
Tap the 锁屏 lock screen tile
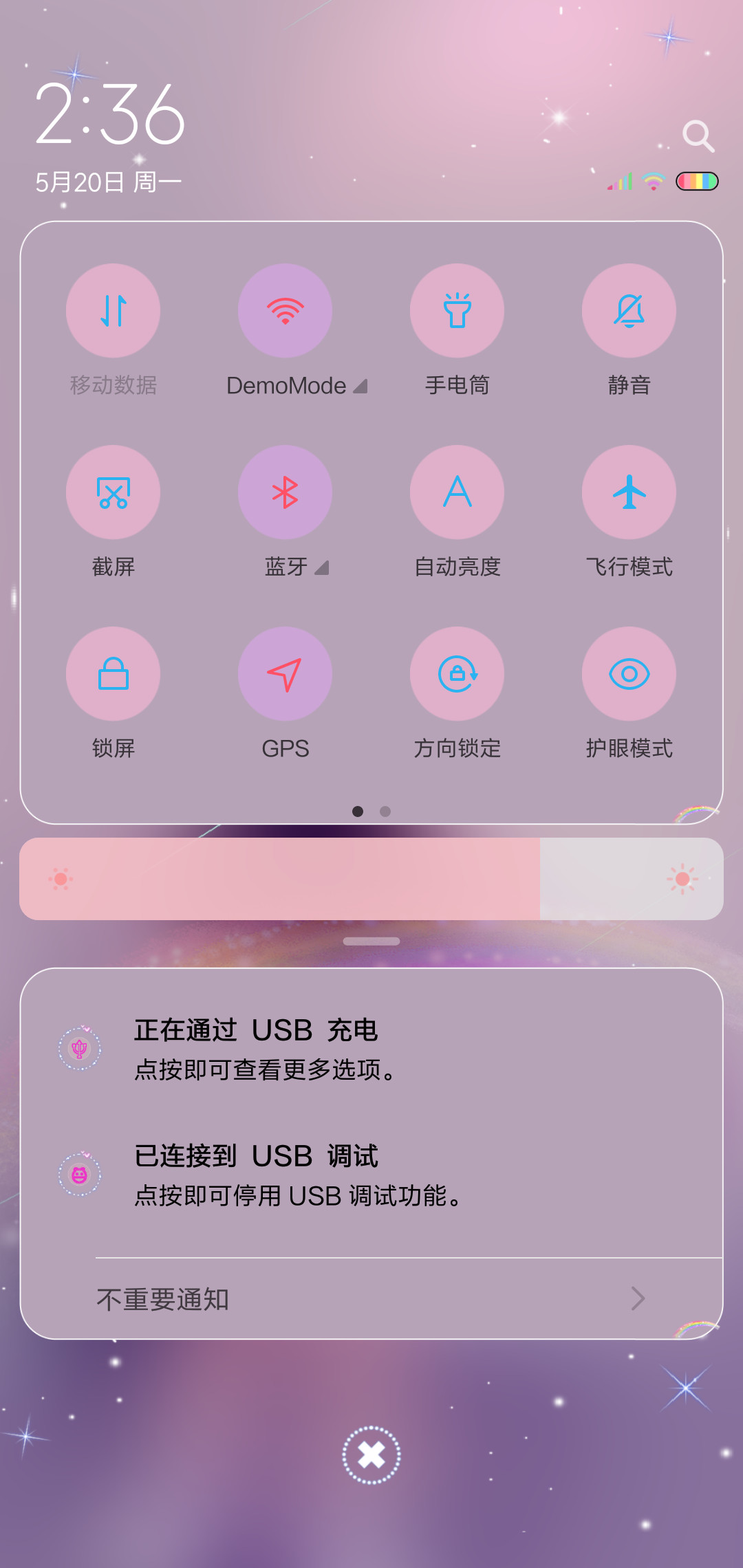pos(114,674)
